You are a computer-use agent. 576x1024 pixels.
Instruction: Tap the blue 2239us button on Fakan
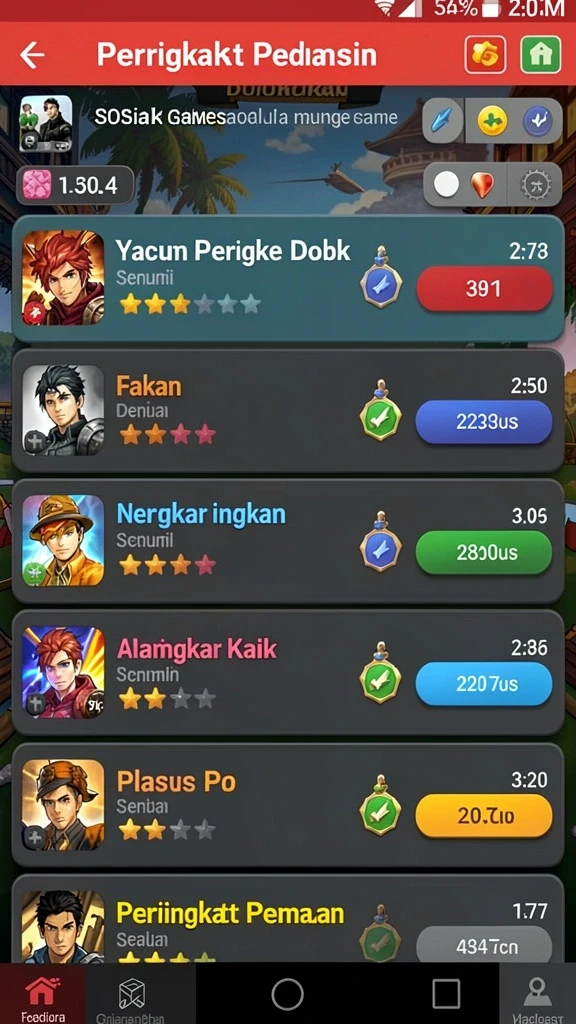coord(484,422)
